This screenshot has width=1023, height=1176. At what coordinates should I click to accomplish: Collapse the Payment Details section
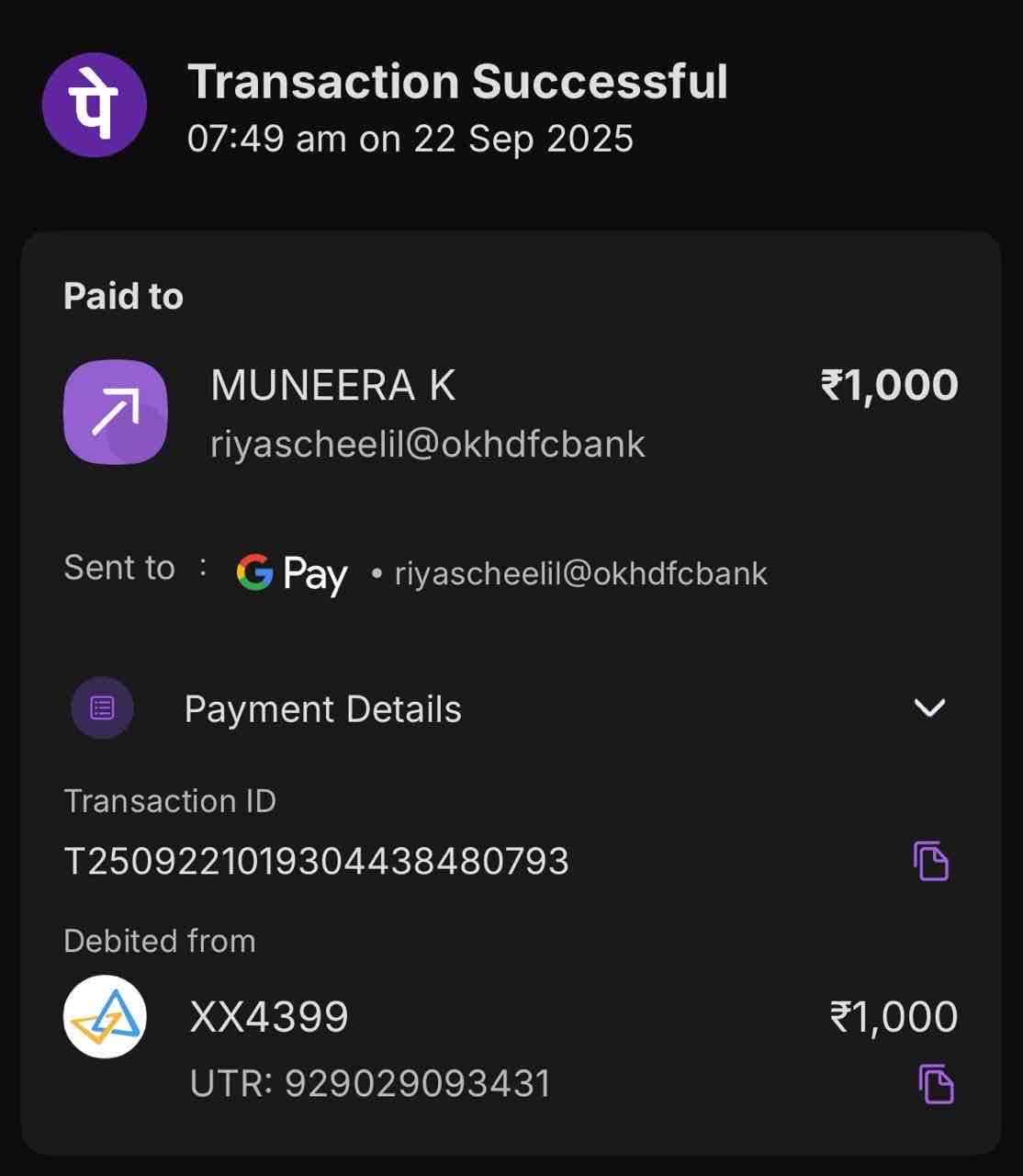[929, 707]
